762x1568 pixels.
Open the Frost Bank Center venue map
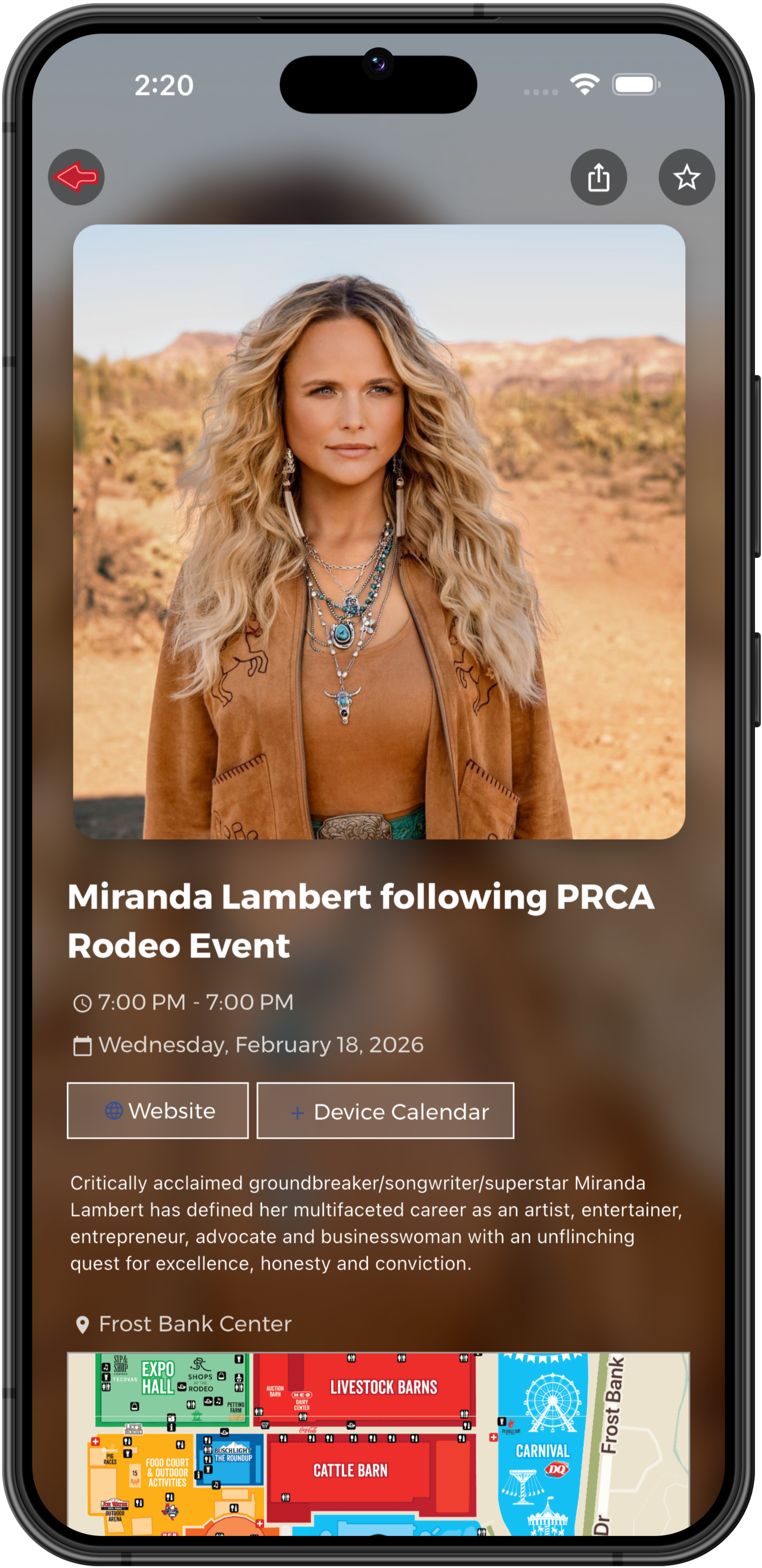click(x=377, y=1443)
